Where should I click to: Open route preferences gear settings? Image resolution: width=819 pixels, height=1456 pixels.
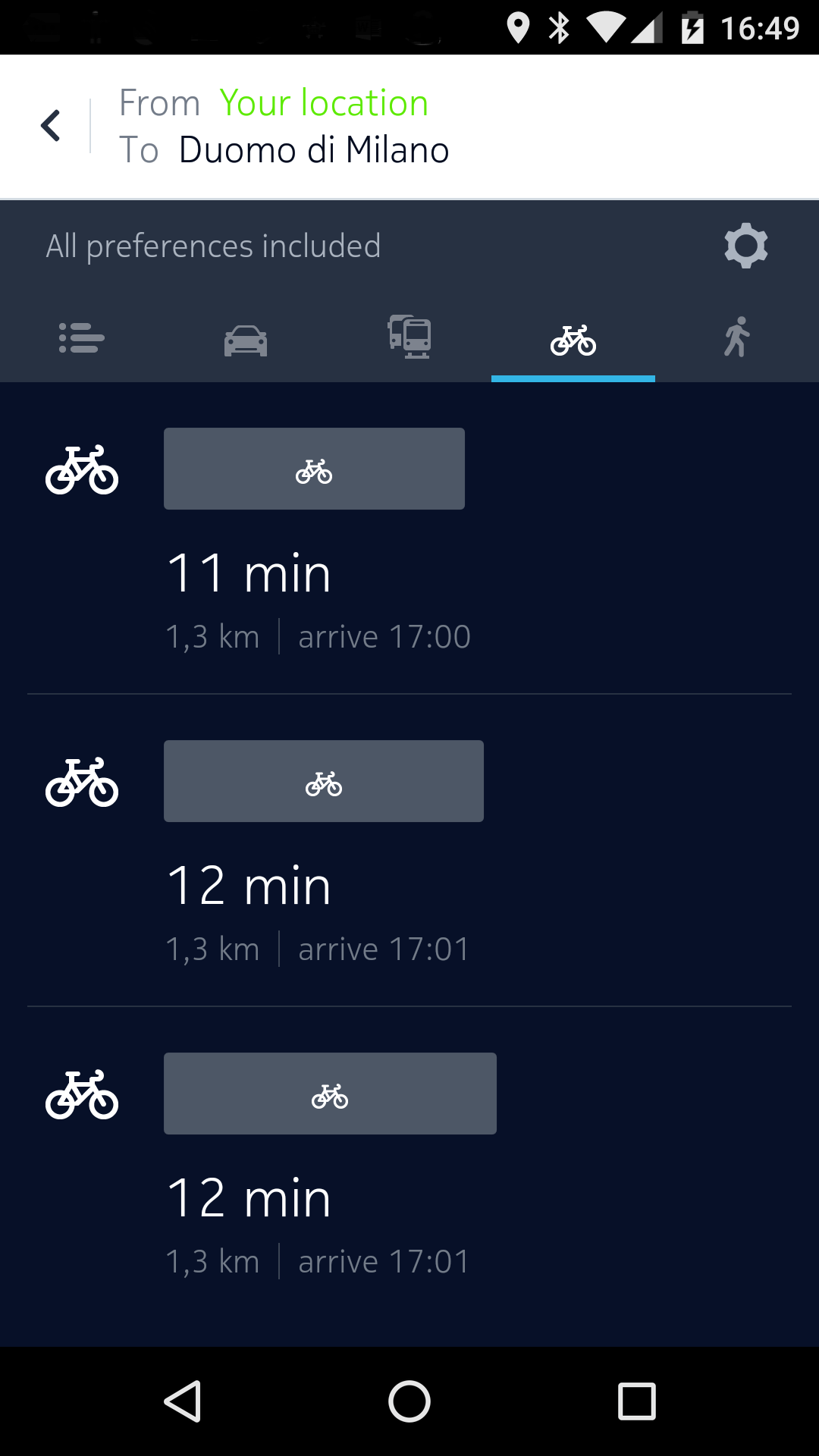click(746, 246)
